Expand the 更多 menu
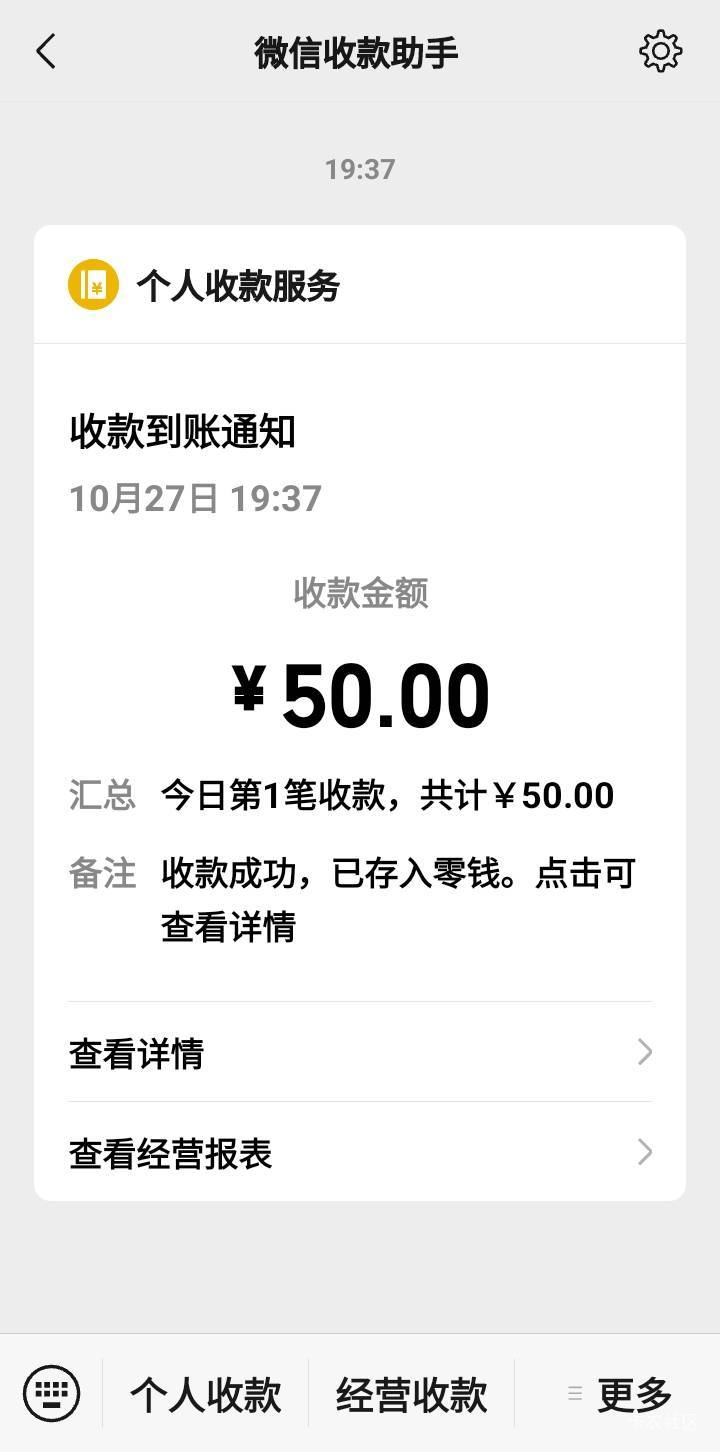This screenshot has height=1452, width=720. (618, 1394)
